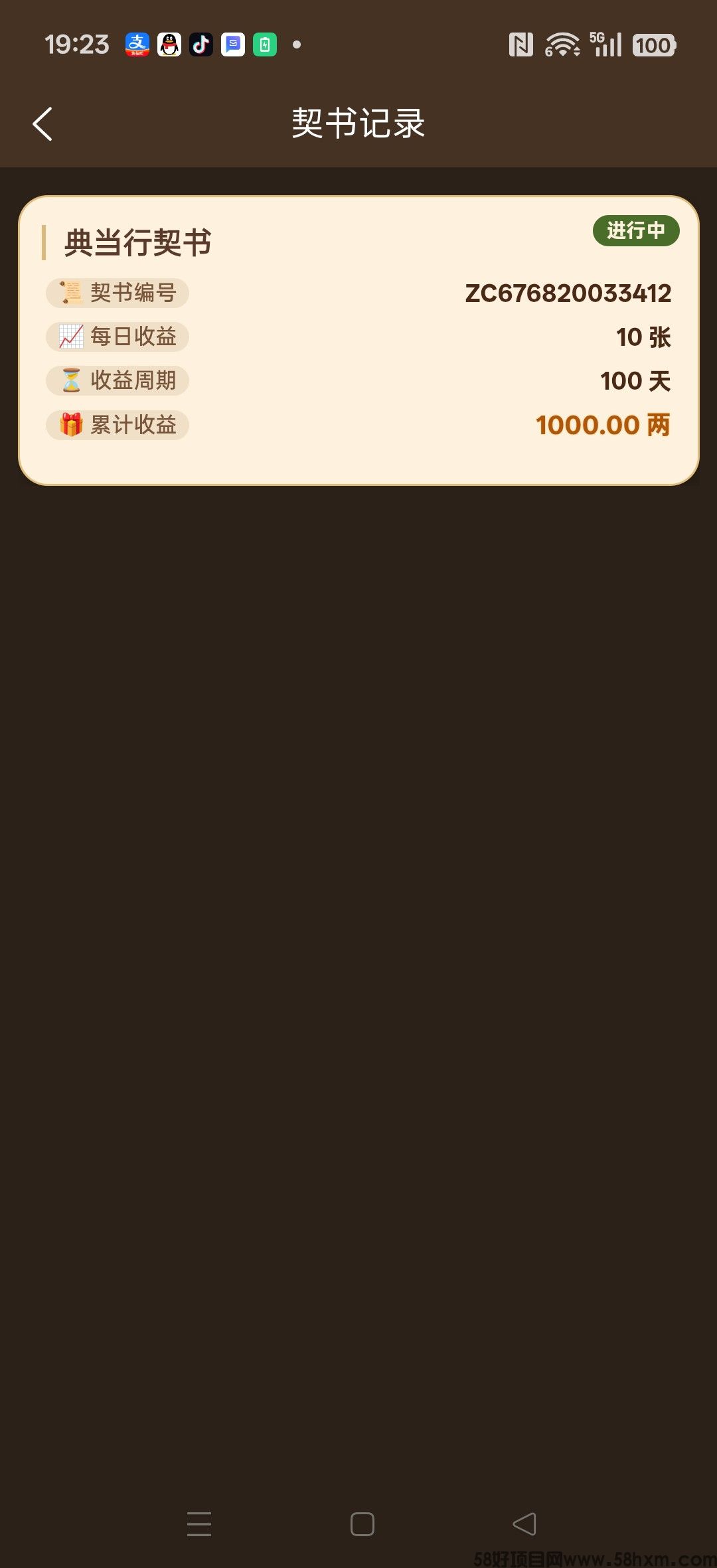Image resolution: width=717 pixels, height=1568 pixels.
Task: Go back from 契书记录 page
Action: tap(42, 124)
